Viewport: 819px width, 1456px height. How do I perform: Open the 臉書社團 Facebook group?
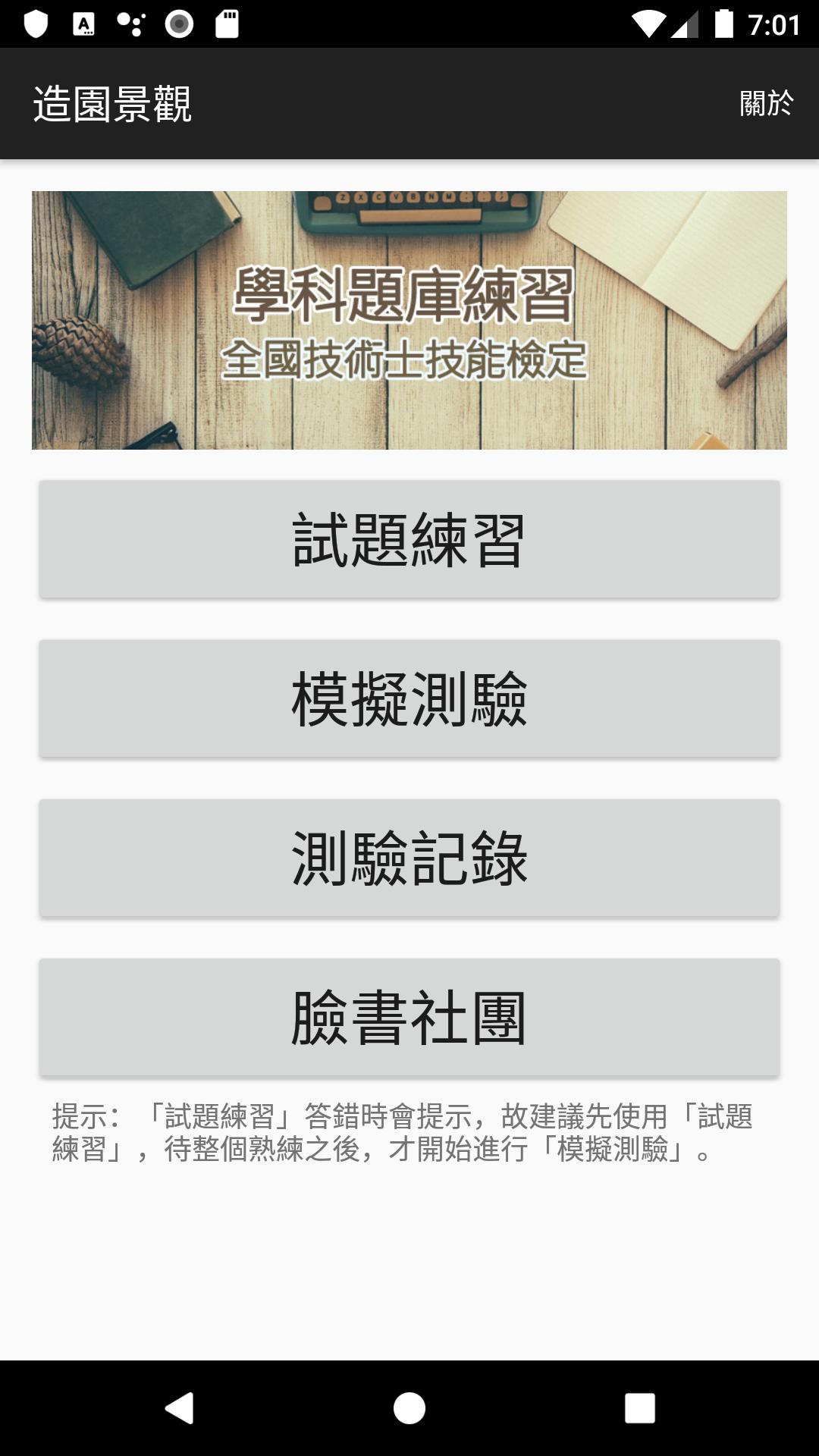point(409,1017)
